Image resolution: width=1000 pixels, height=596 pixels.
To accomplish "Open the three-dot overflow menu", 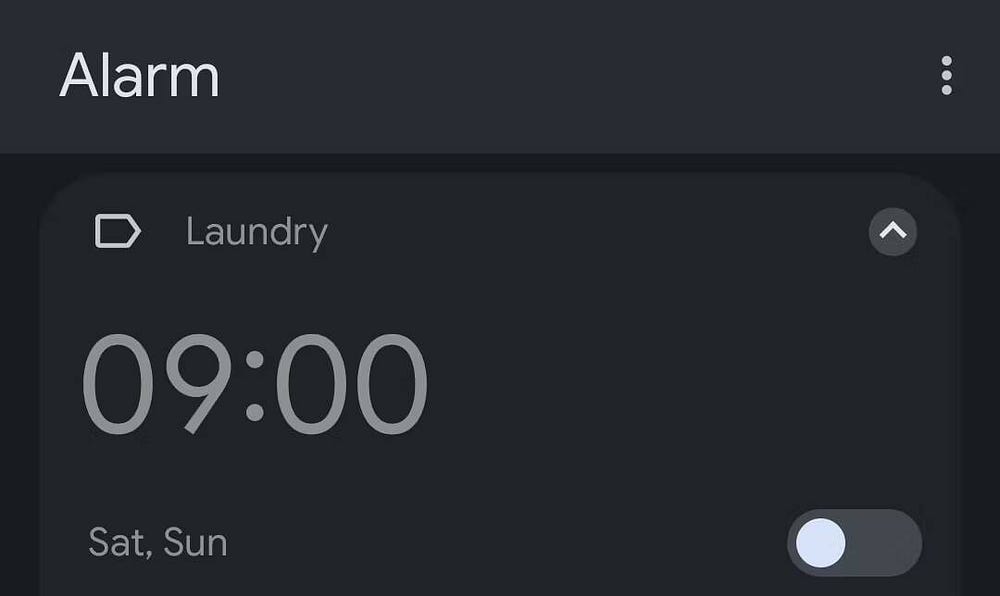I will pyautogui.click(x=946, y=76).
